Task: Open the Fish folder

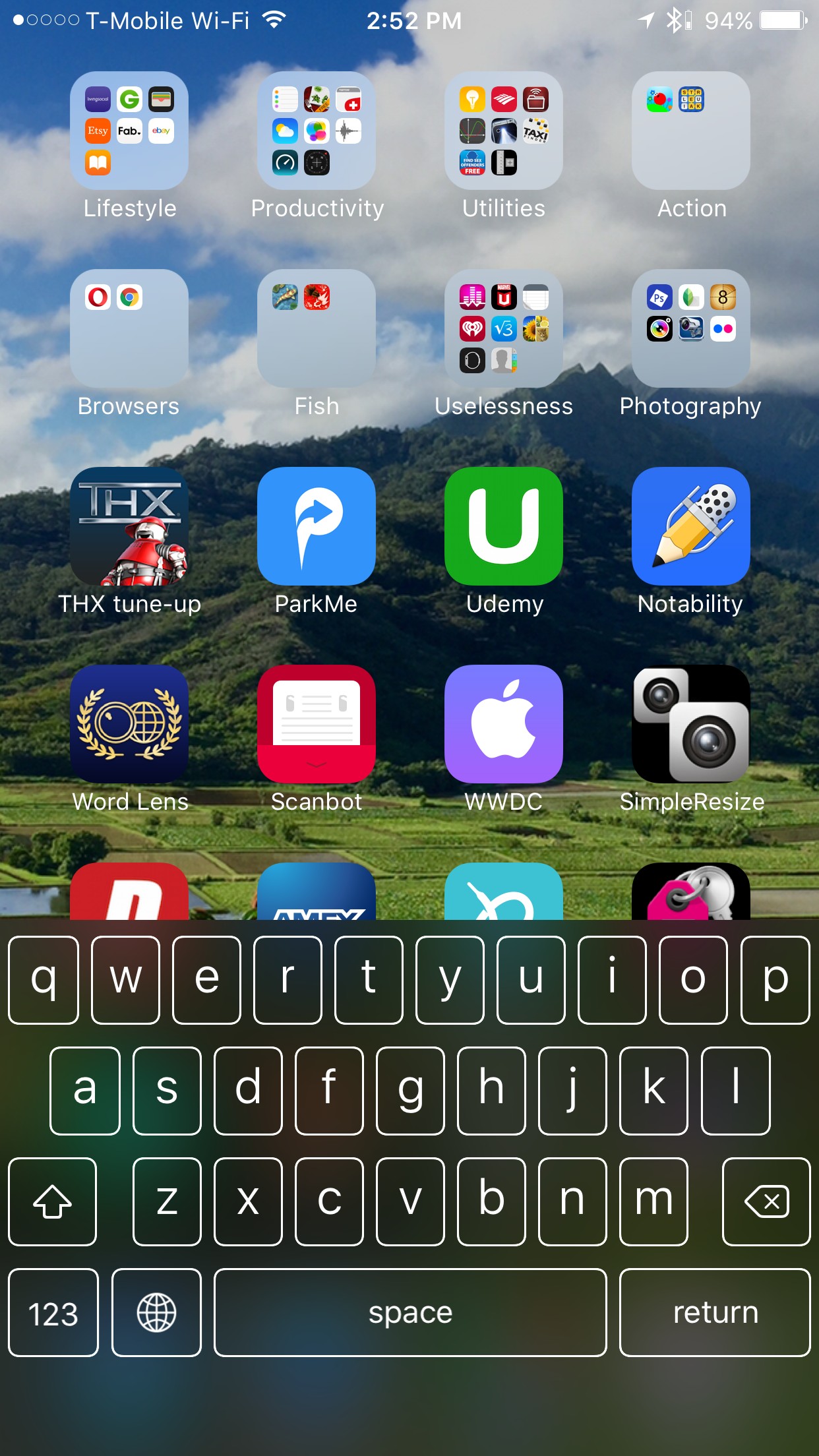Action: pyautogui.click(x=317, y=328)
